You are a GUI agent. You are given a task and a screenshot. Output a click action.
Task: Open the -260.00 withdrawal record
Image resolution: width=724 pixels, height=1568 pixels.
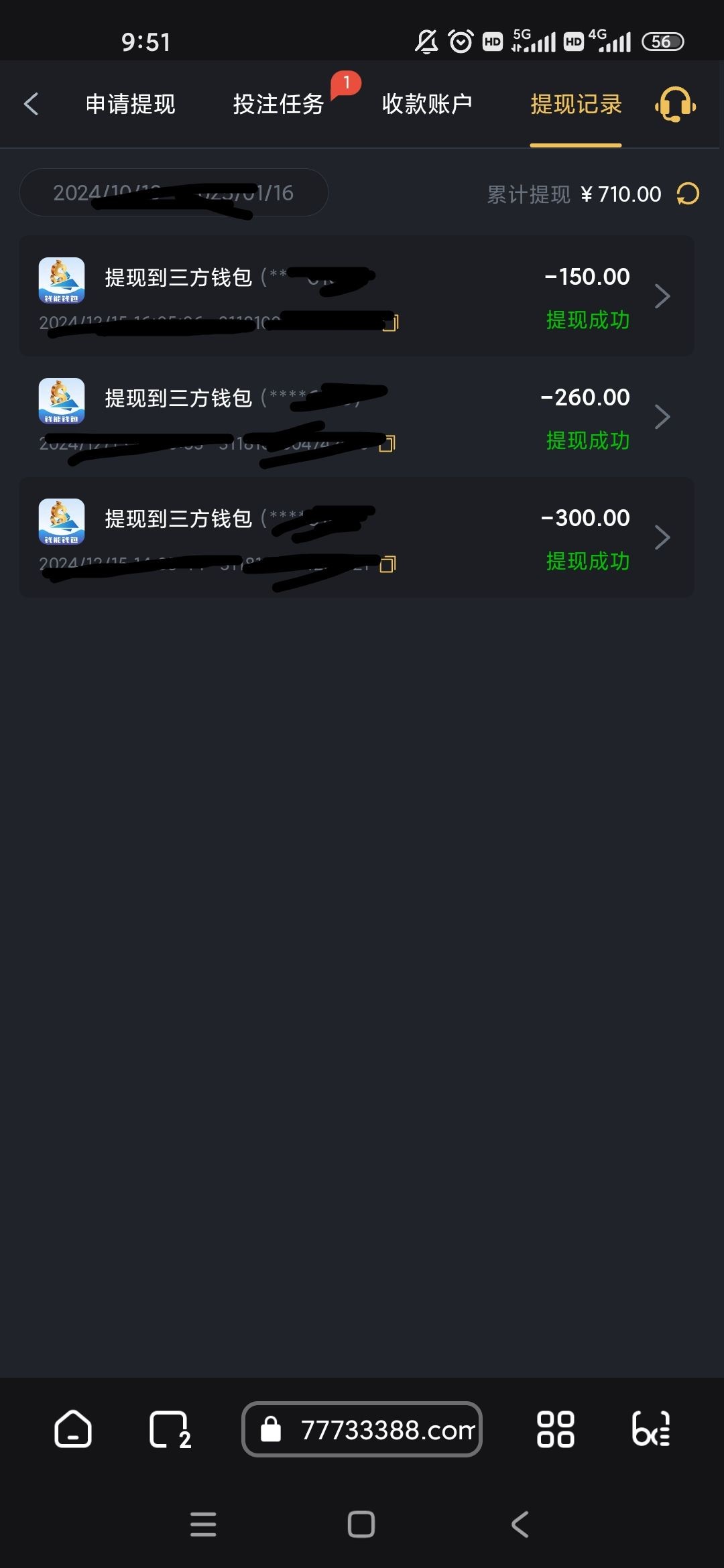(x=357, y=416)
